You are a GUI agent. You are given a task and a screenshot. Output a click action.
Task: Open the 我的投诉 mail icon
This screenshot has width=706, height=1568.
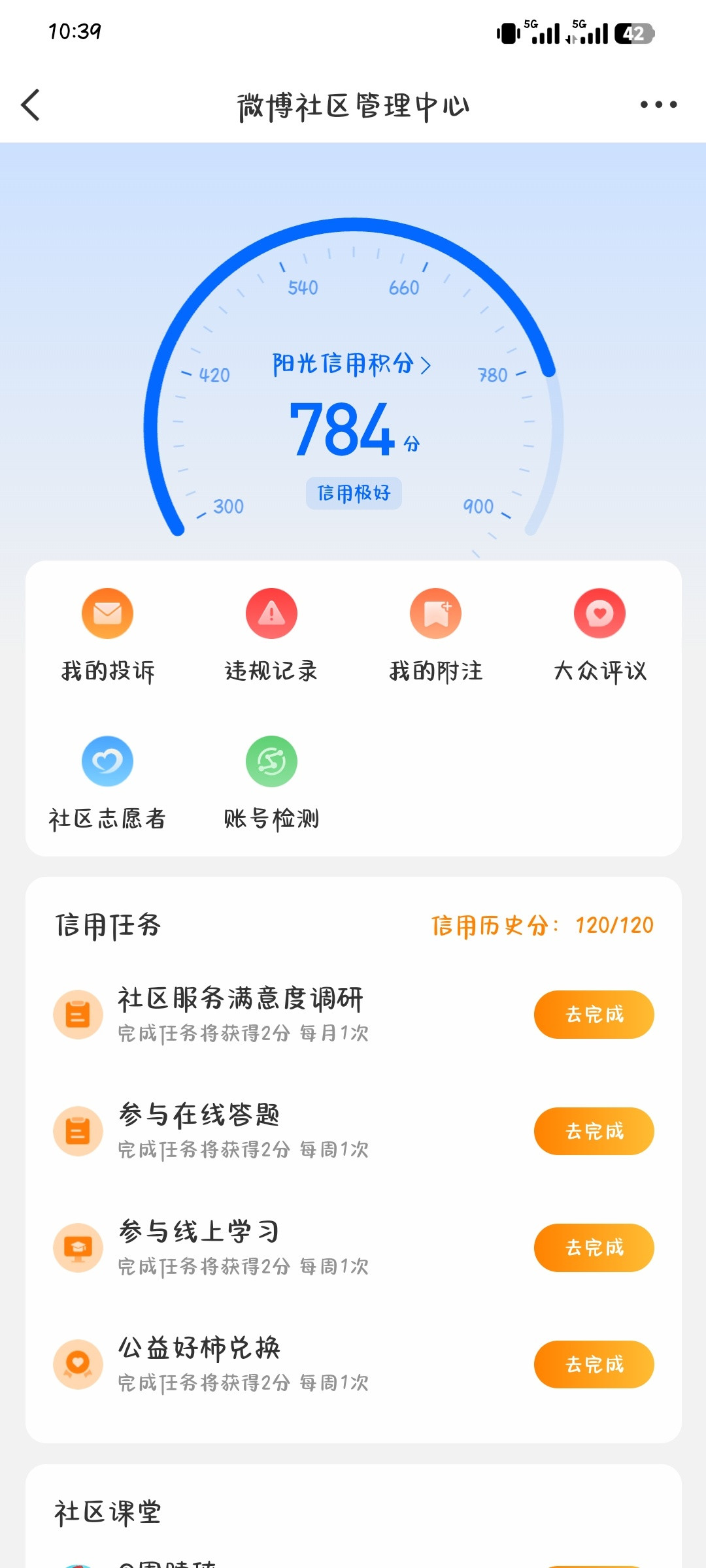click(107, 613)
